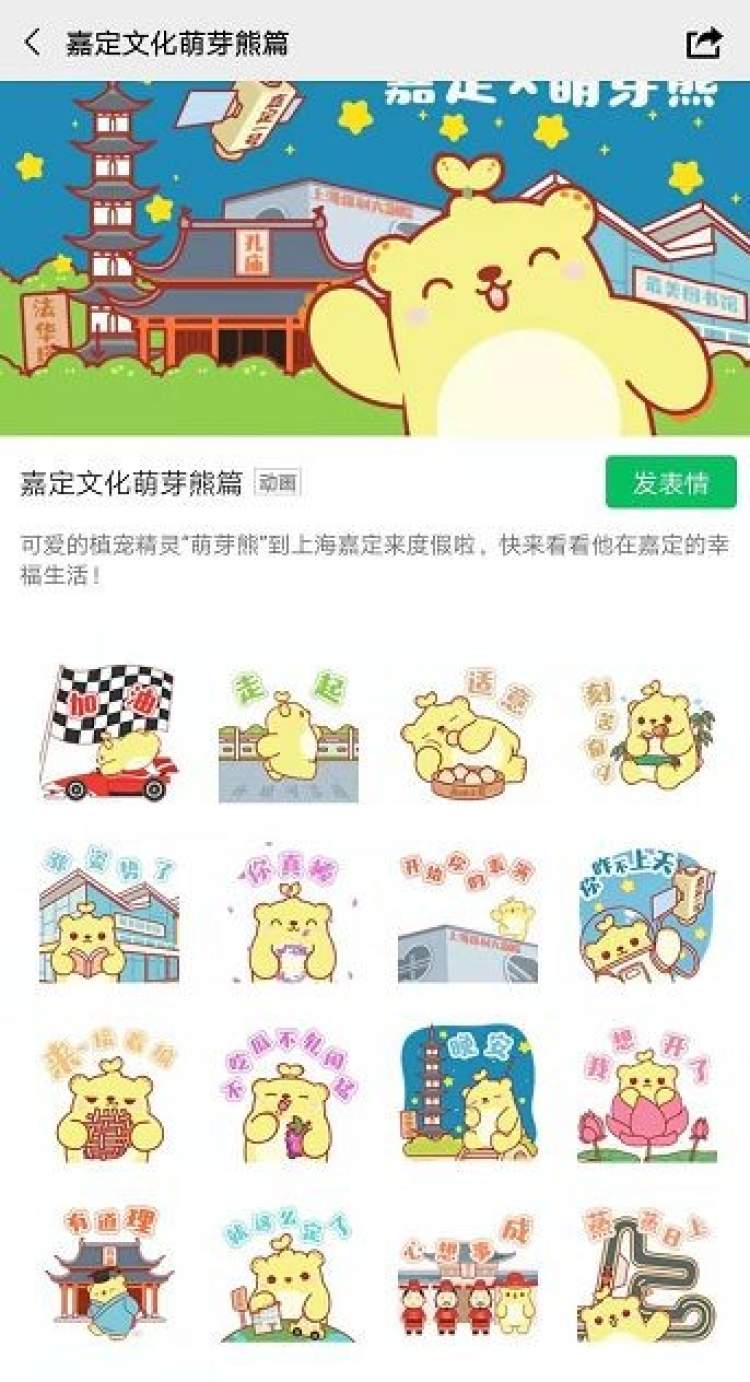Viewport: 750px width, 1382px height.
Task: Preview the 加油 racing flag sticker
Action: tap(110, 733)
